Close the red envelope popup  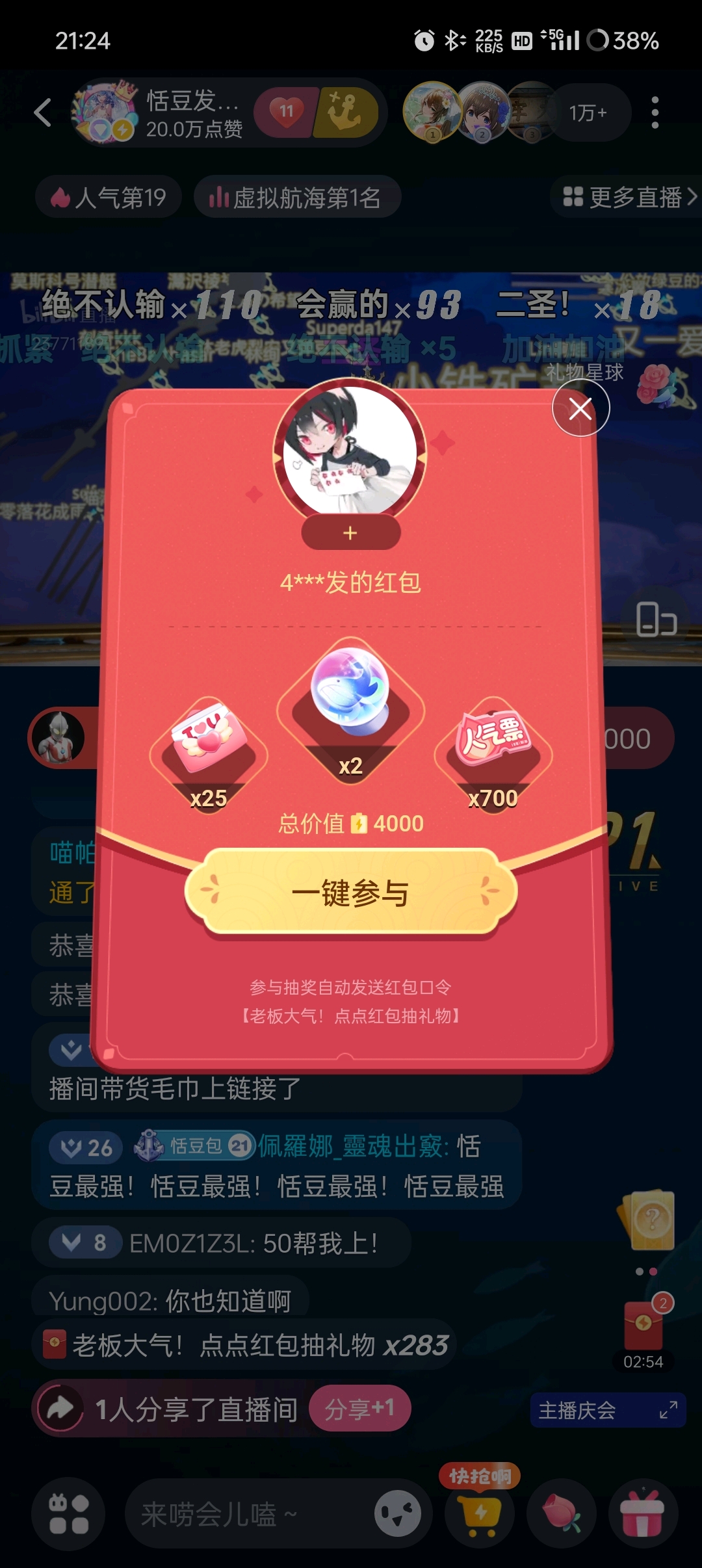580,408
